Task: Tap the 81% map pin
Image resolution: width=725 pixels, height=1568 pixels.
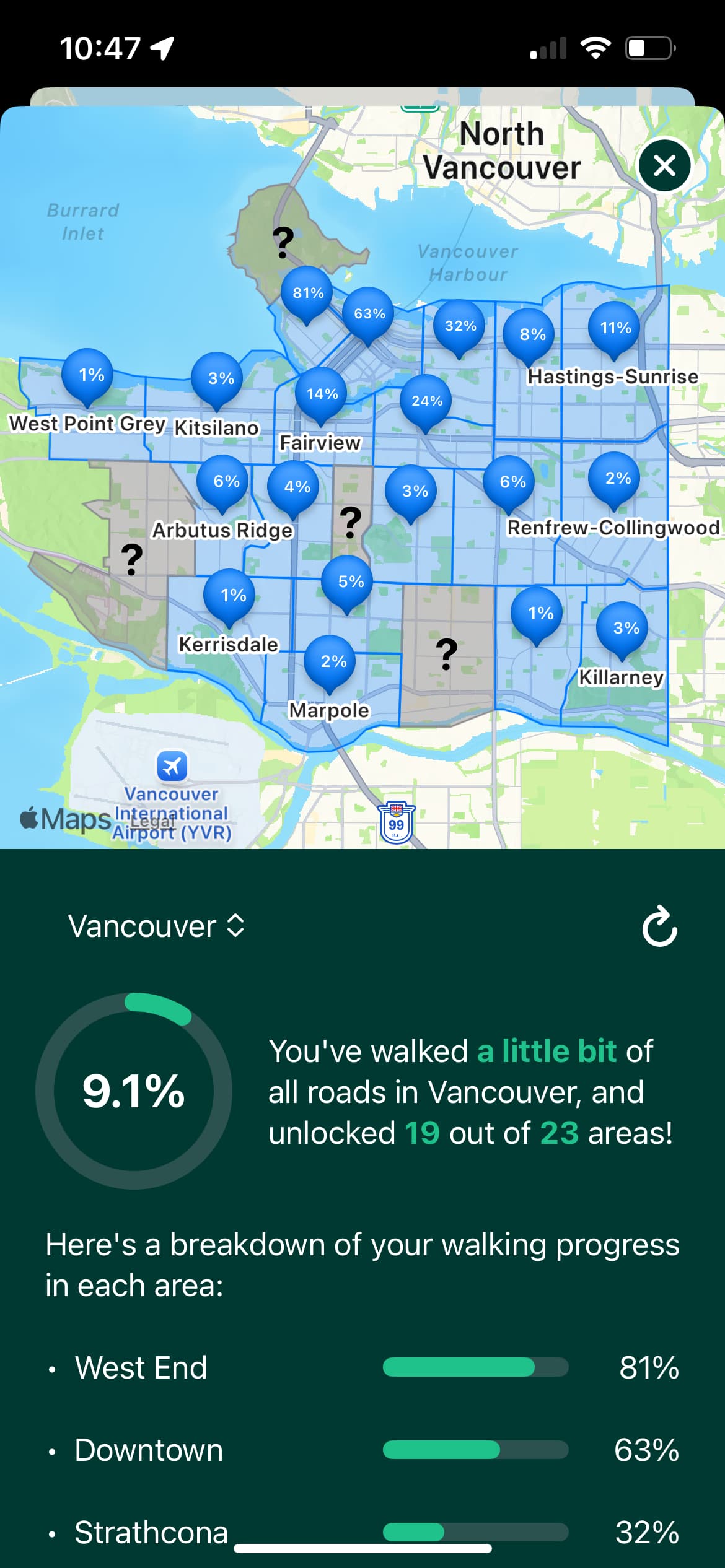Action: coord(307,293)
